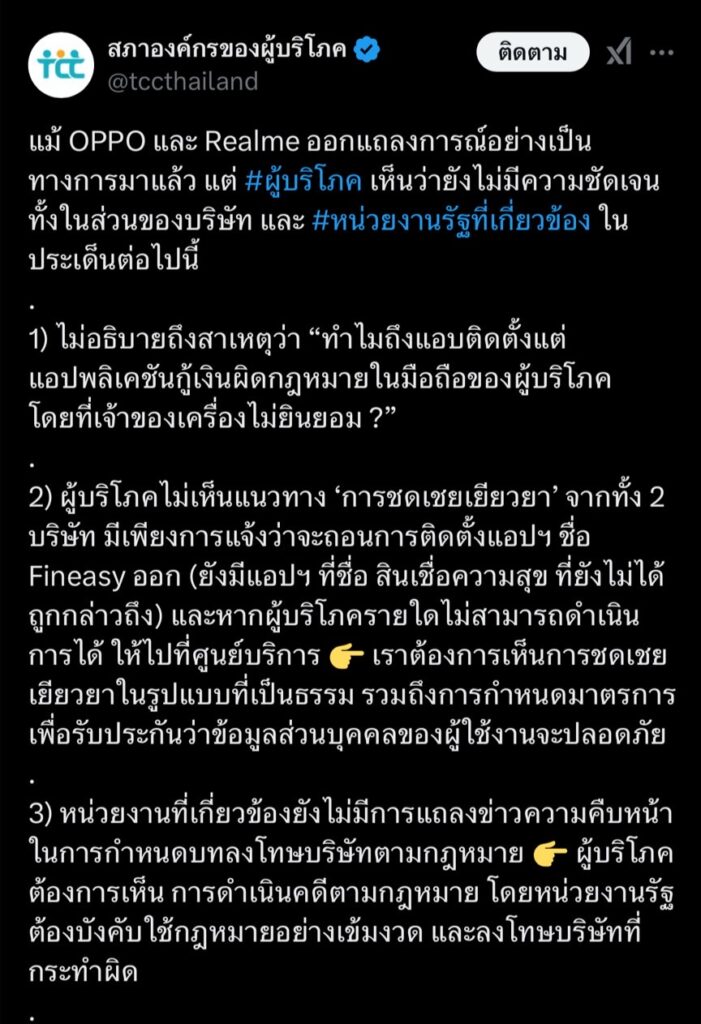Screen dimensions: 701x1024
Task: Tap the ติดตาม follow button
Action: 533,52
